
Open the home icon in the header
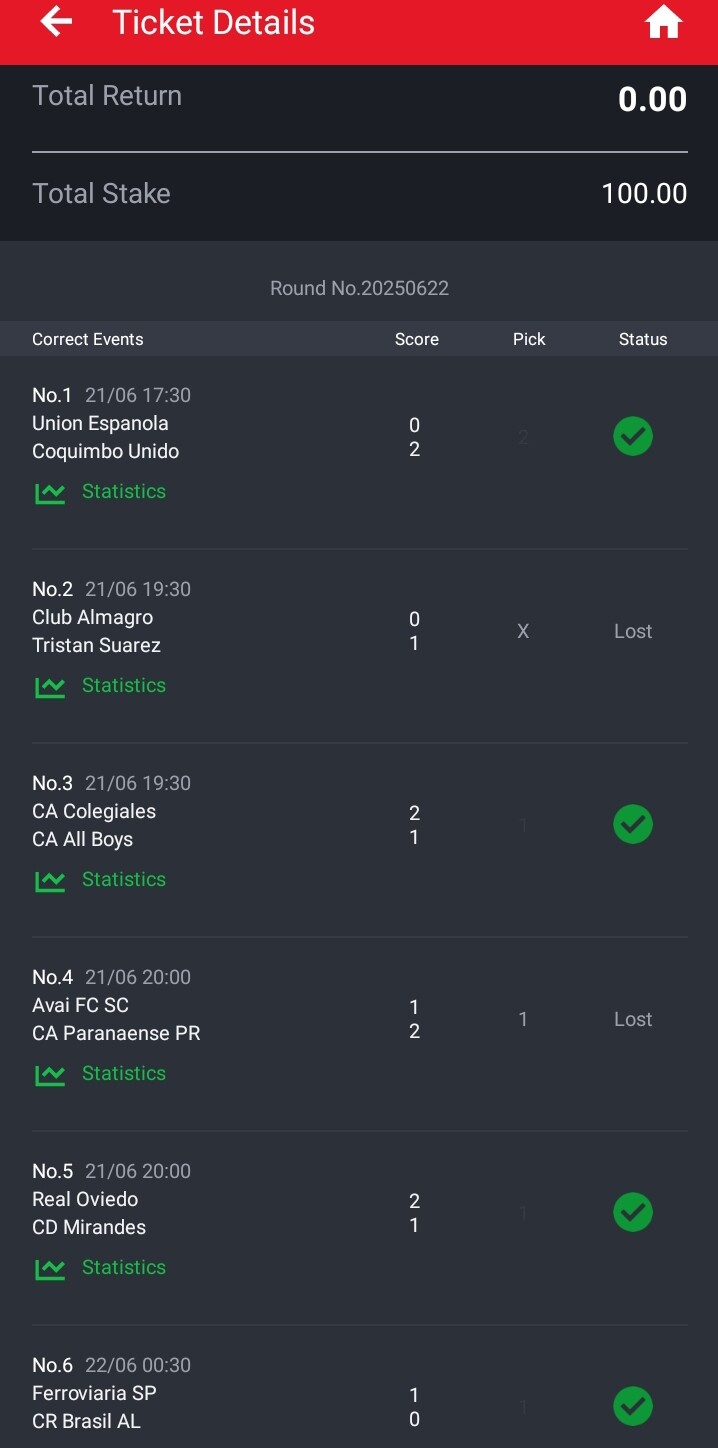(663, 22)
